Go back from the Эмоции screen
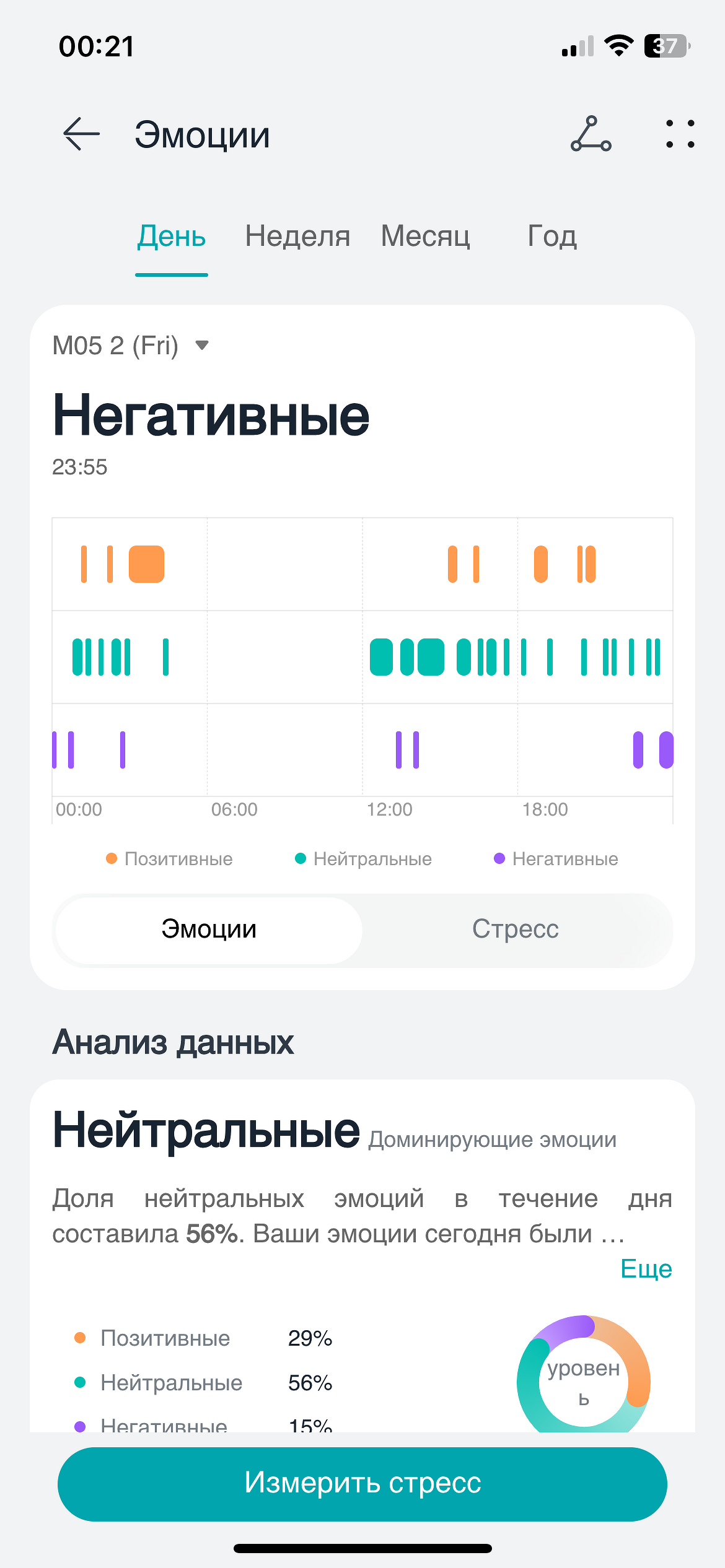This screenshot has height=1568, width=725. (82, 134)
